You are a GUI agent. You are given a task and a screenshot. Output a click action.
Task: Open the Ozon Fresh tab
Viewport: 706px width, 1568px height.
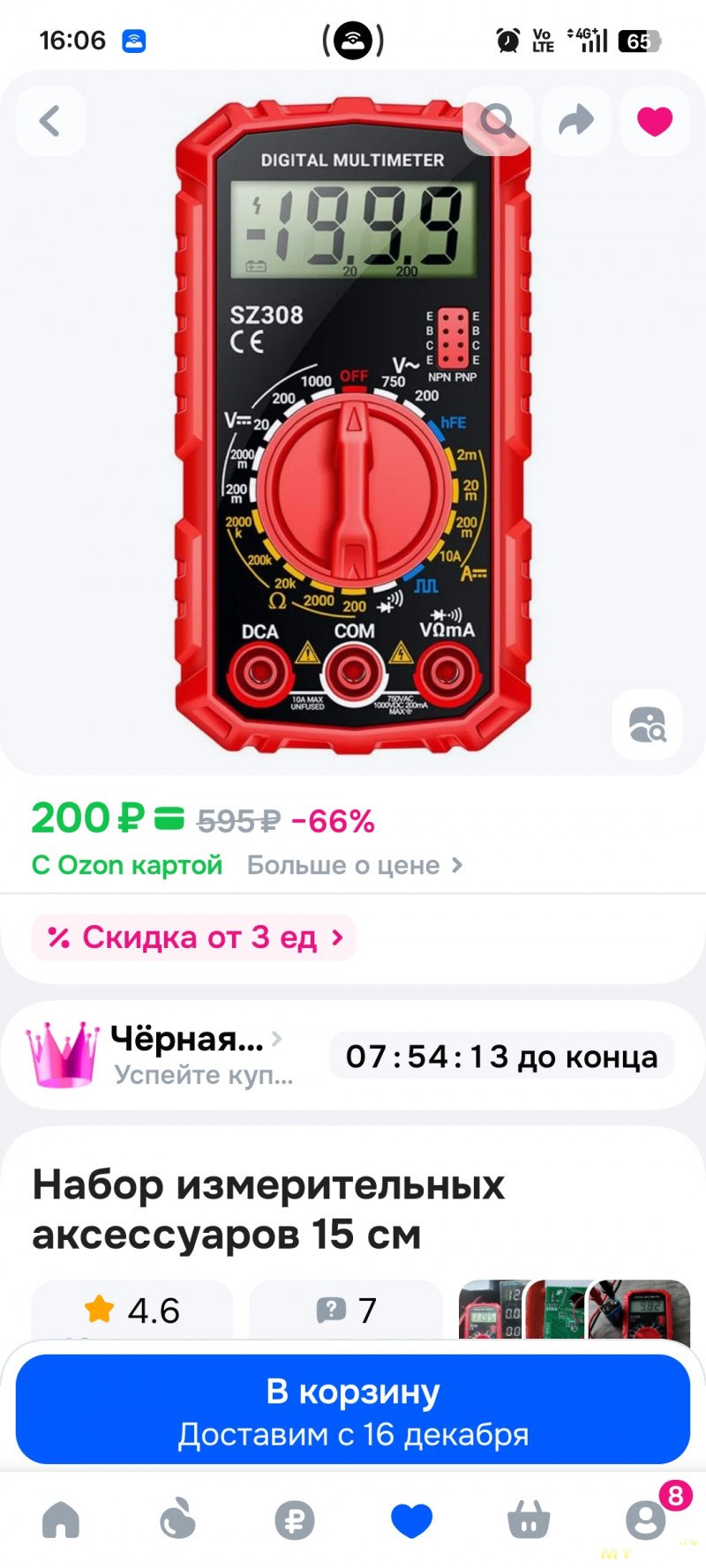177,1520
